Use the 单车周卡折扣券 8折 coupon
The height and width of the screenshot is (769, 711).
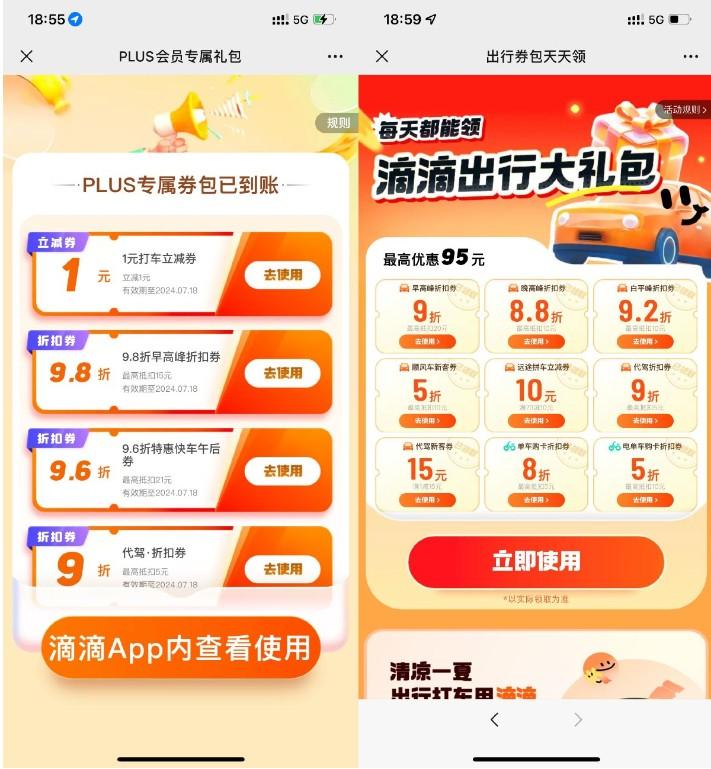click(x=536, y=500)
